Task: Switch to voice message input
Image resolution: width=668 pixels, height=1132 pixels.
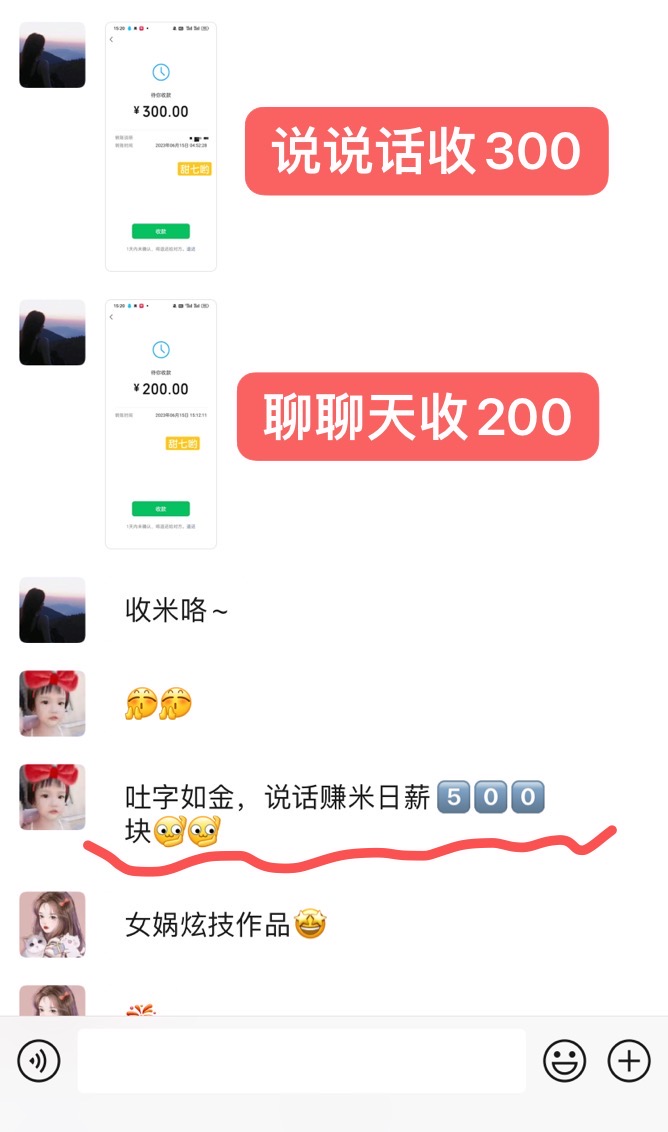Action: click(38, 1061)
